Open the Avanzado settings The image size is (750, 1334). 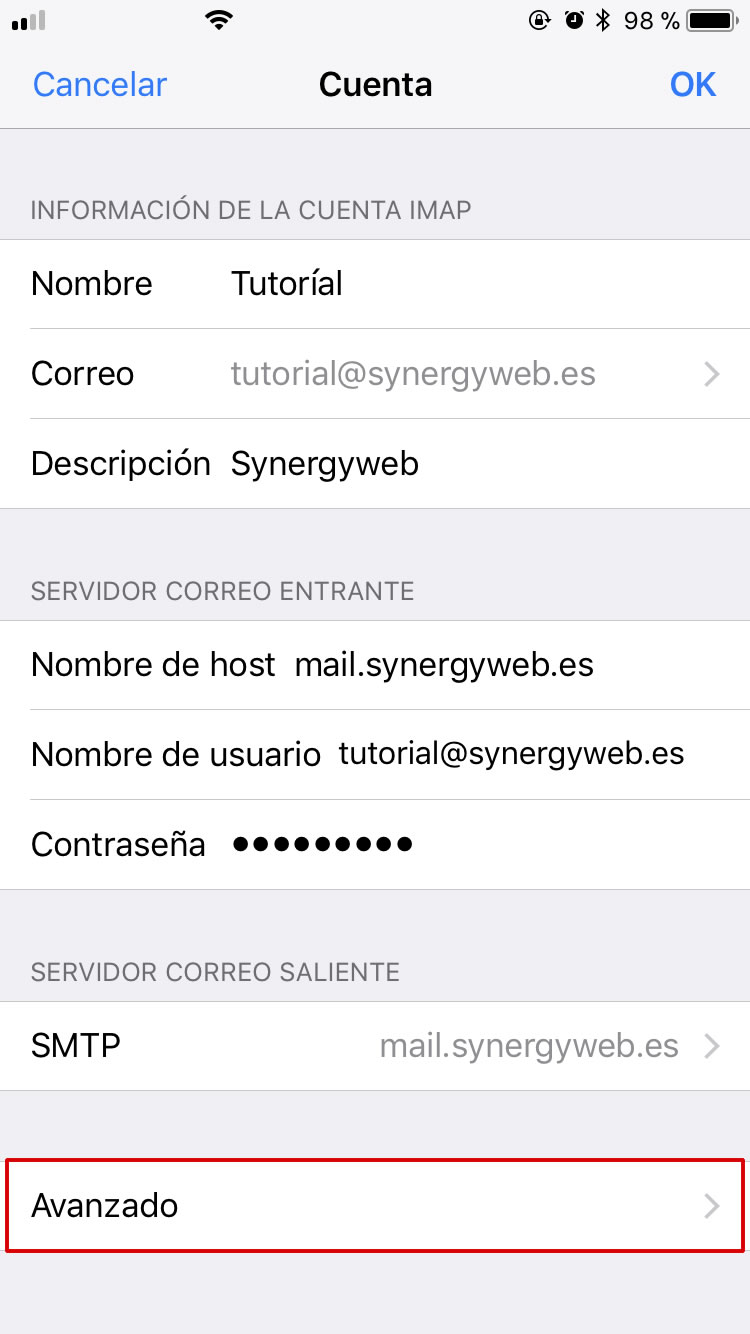click(x=375, y=1206)
